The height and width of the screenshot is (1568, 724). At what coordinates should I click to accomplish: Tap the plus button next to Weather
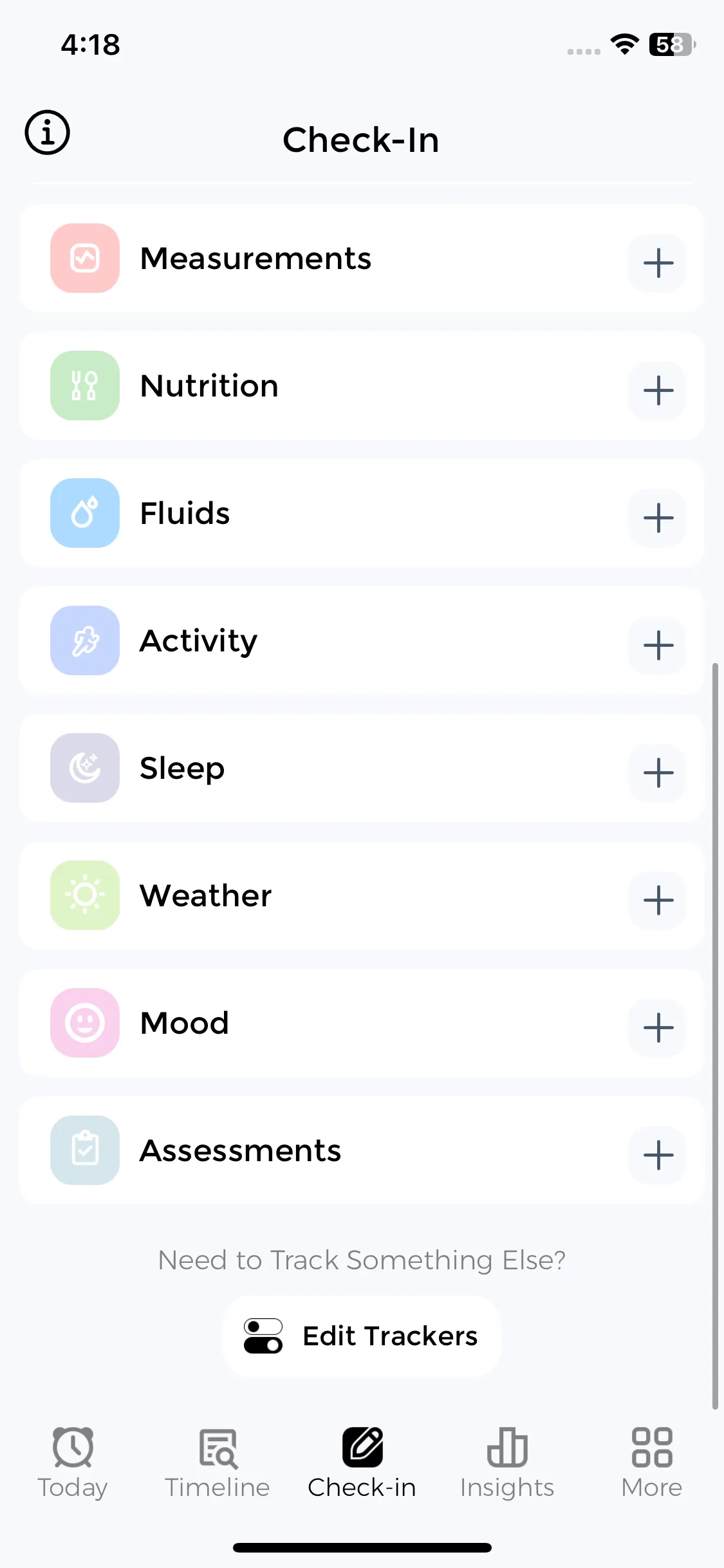click(658, 901)
